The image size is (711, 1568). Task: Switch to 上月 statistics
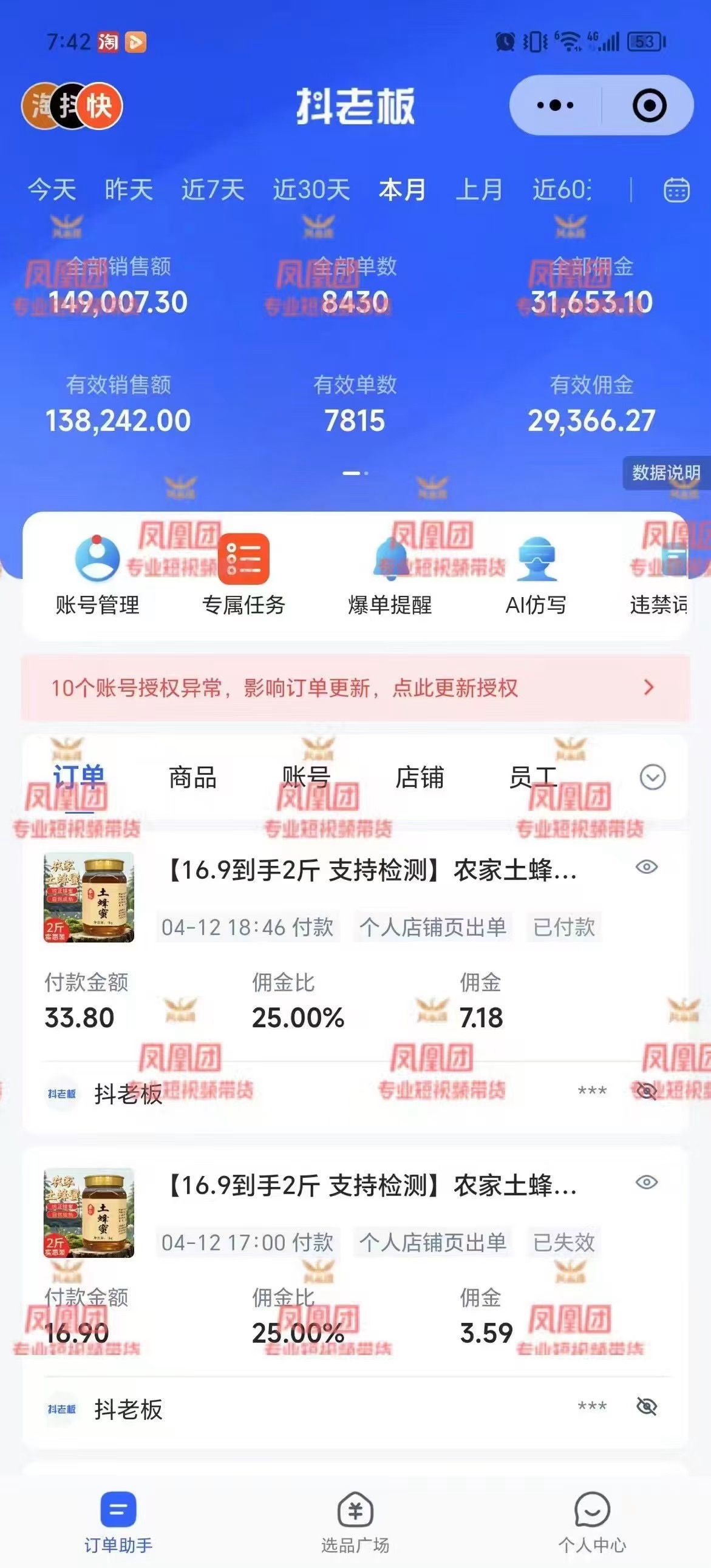479,190
